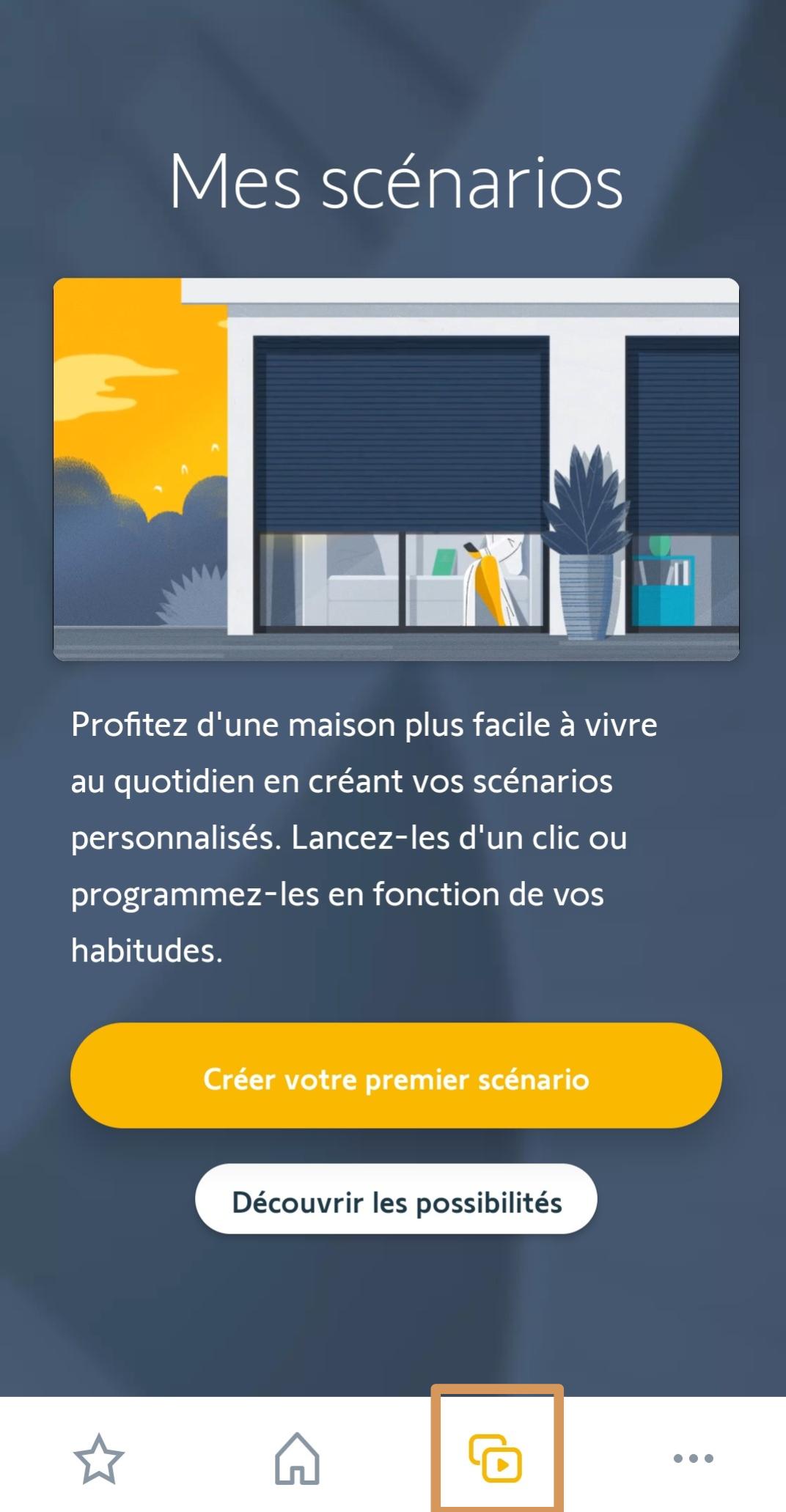
Task: Switch to the favorites star tab
Action: point(99,1458)
